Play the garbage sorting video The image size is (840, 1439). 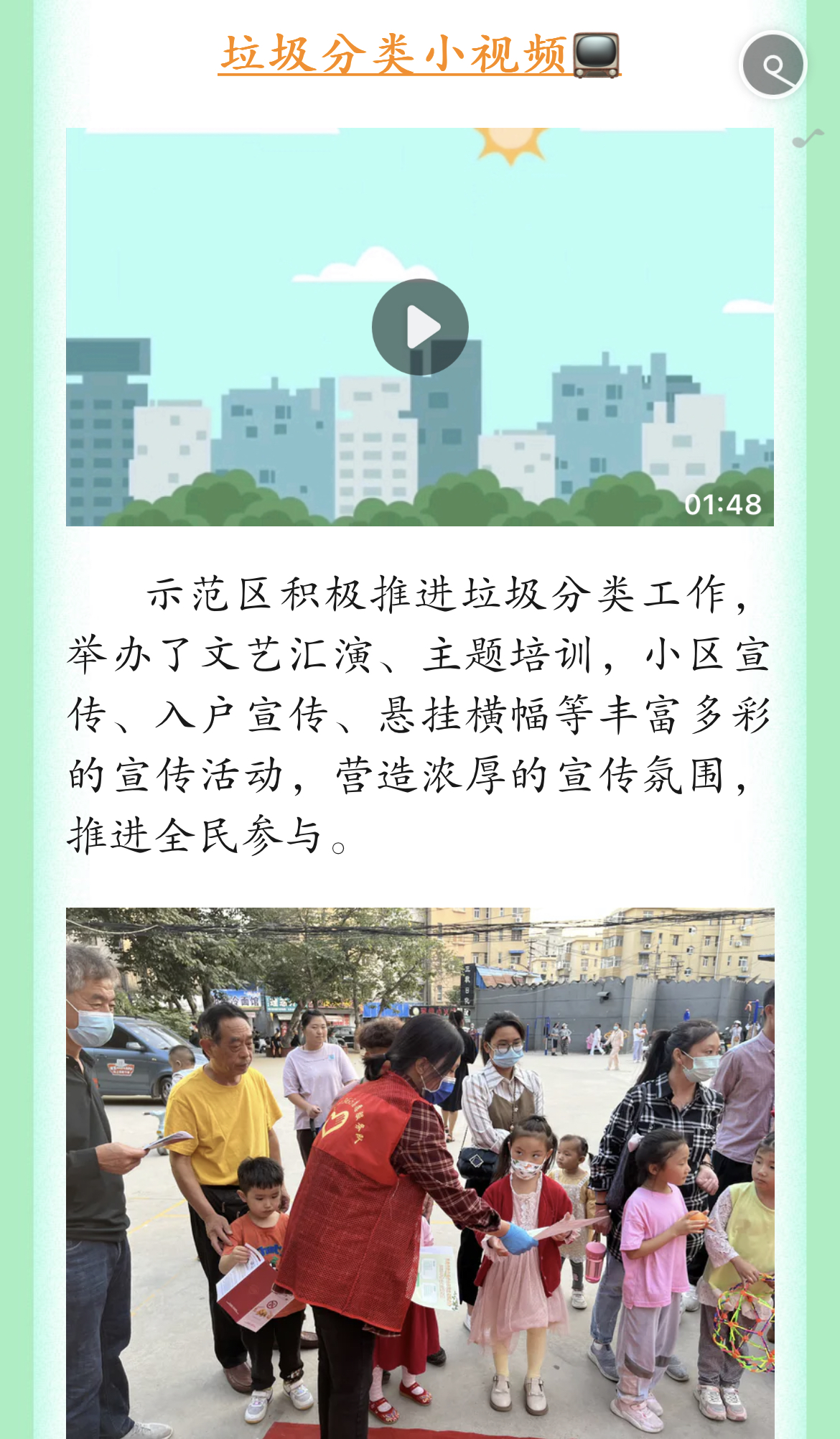[x=420, y=327]
